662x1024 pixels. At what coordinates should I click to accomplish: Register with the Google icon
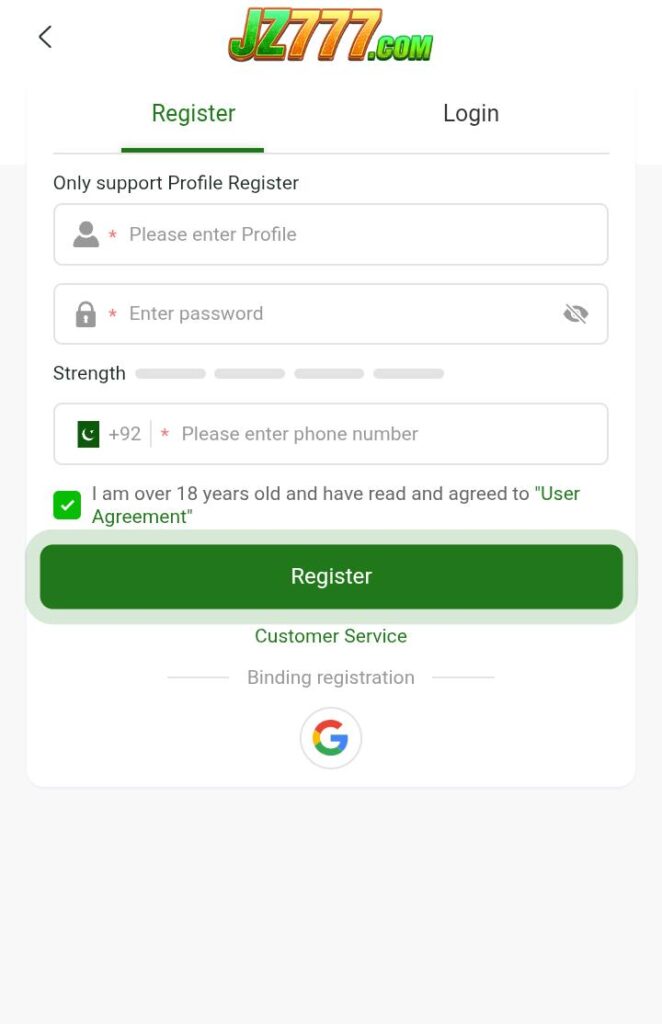click(330, 739)
